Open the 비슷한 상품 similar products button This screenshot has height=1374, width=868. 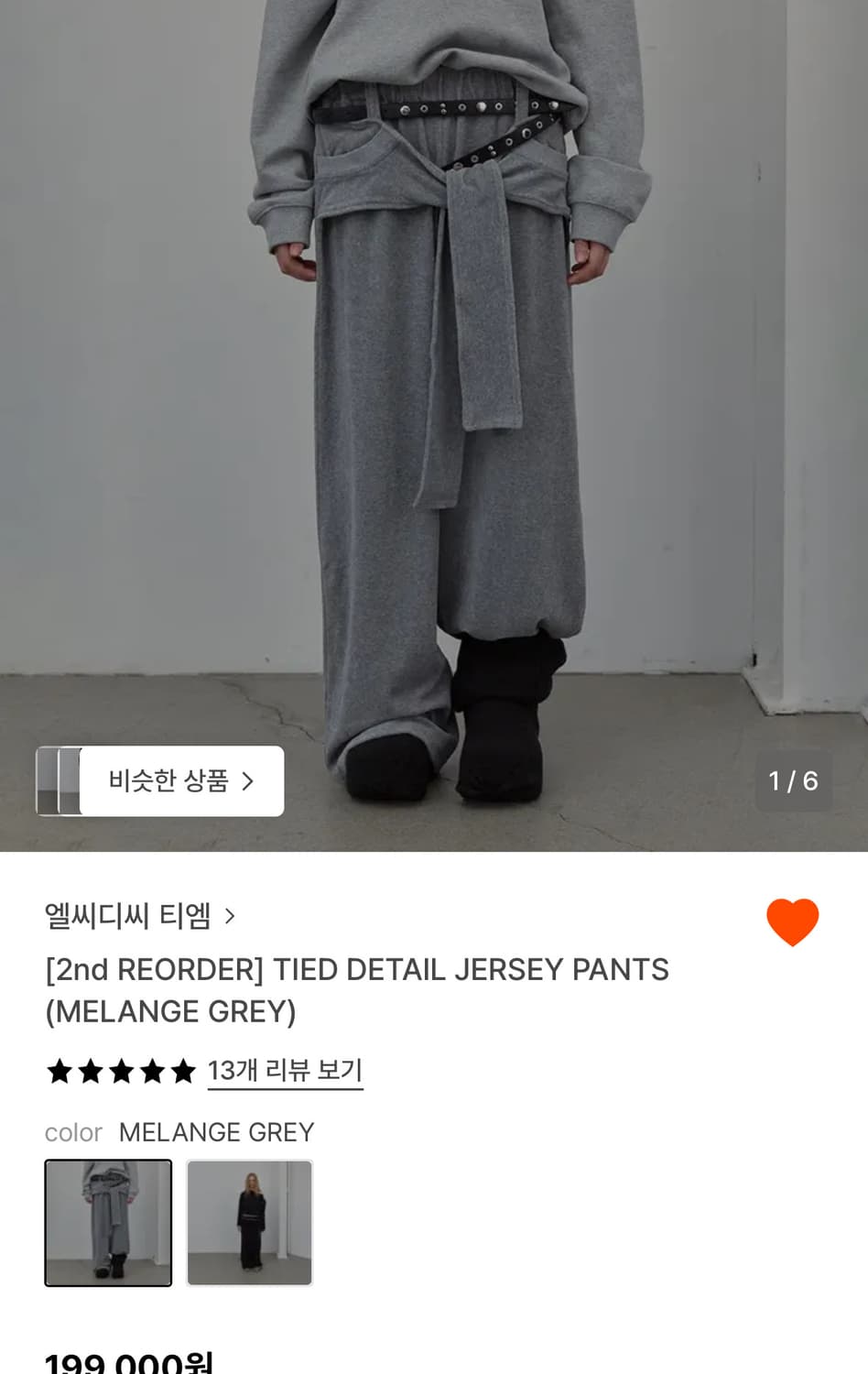pyautogui.click(x=160, y=781)
